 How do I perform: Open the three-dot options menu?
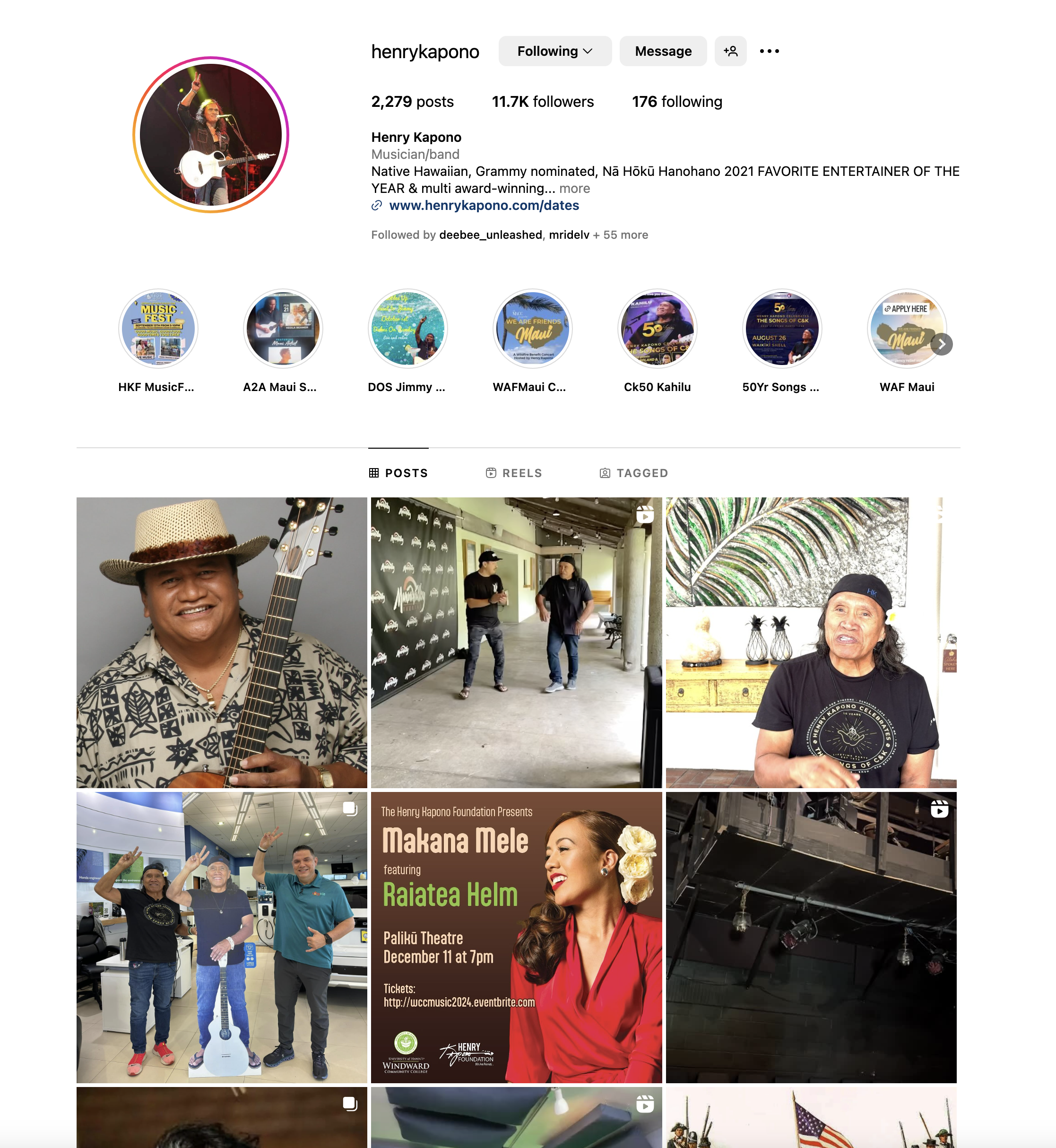769,52
